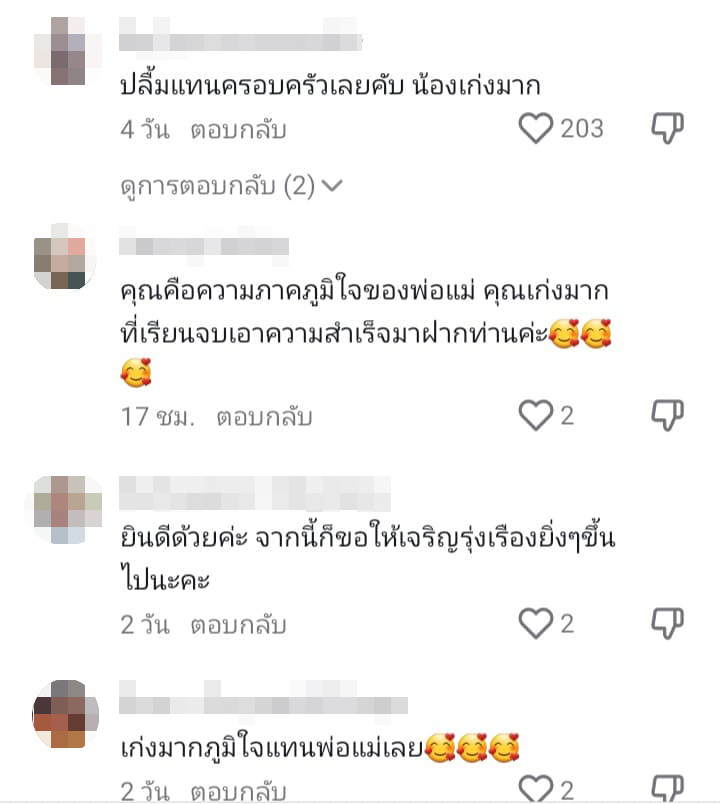720x804 pixels.
Task: Open avatar of 'เก่งมากภูมิใจแทนพ่อแม่เลย' commenter
Action: (67, 714)
